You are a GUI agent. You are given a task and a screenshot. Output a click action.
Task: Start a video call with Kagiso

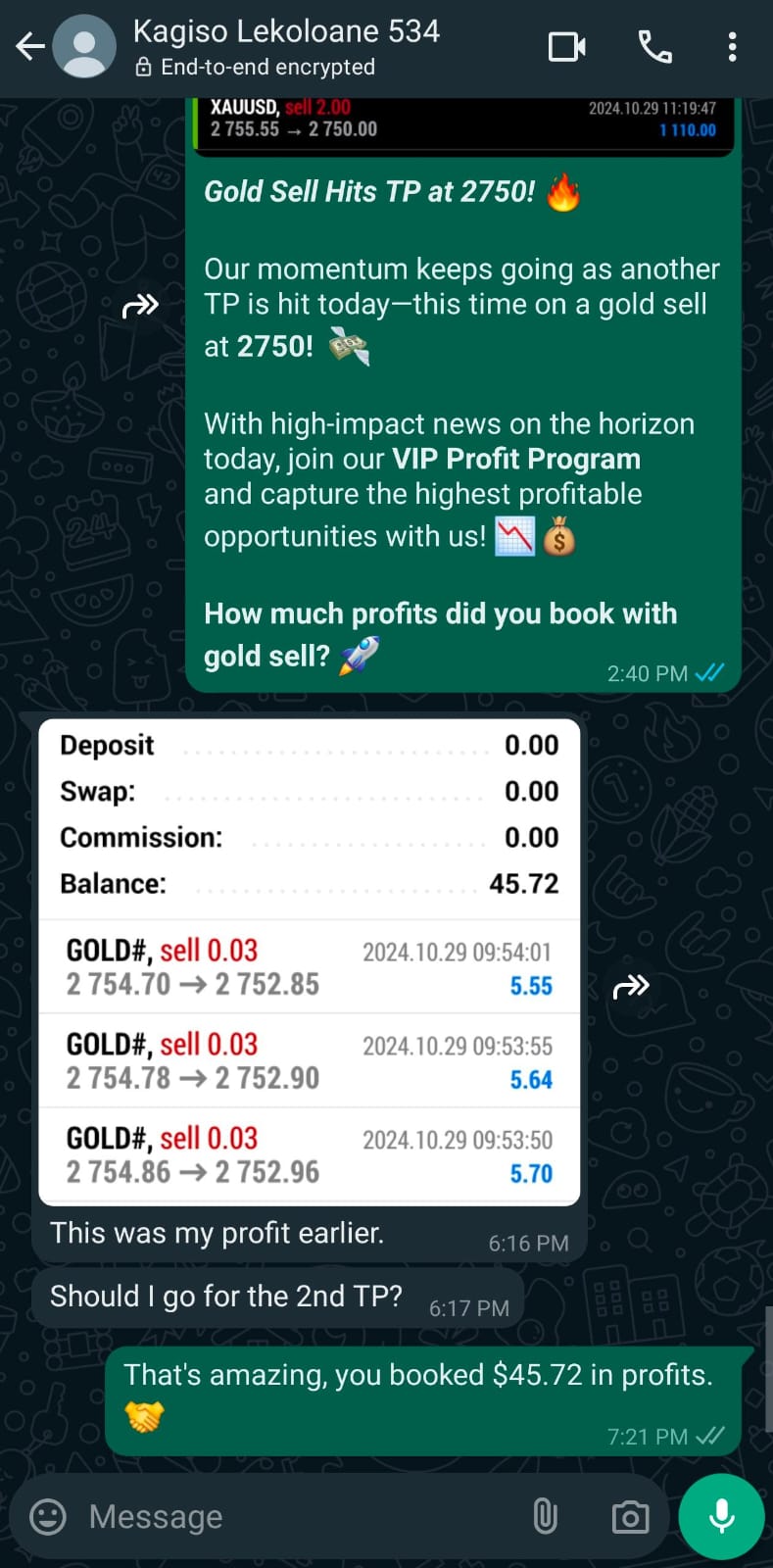tap(566, 47)
